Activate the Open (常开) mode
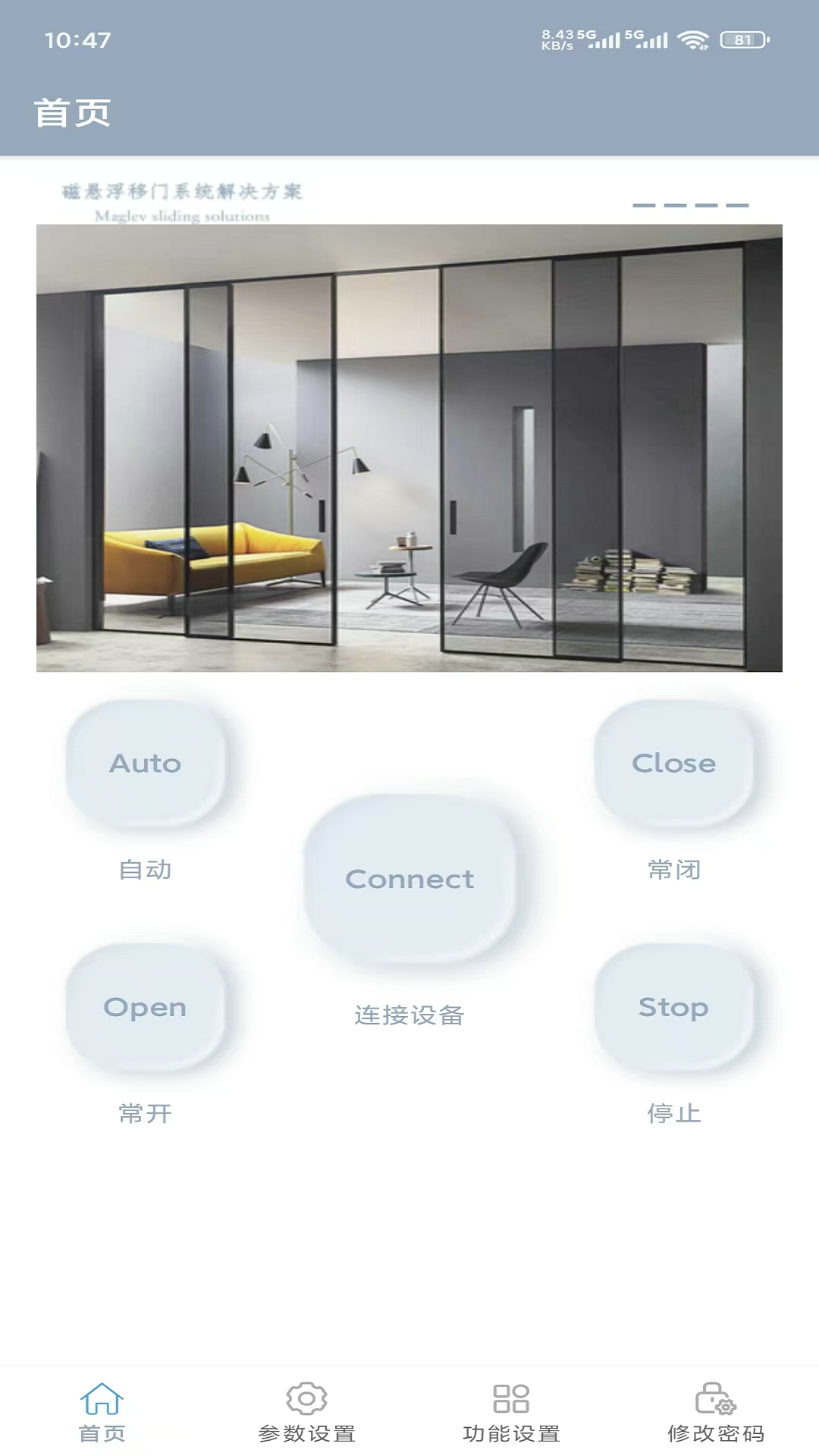819x1456 pixels. (145, 1007)
